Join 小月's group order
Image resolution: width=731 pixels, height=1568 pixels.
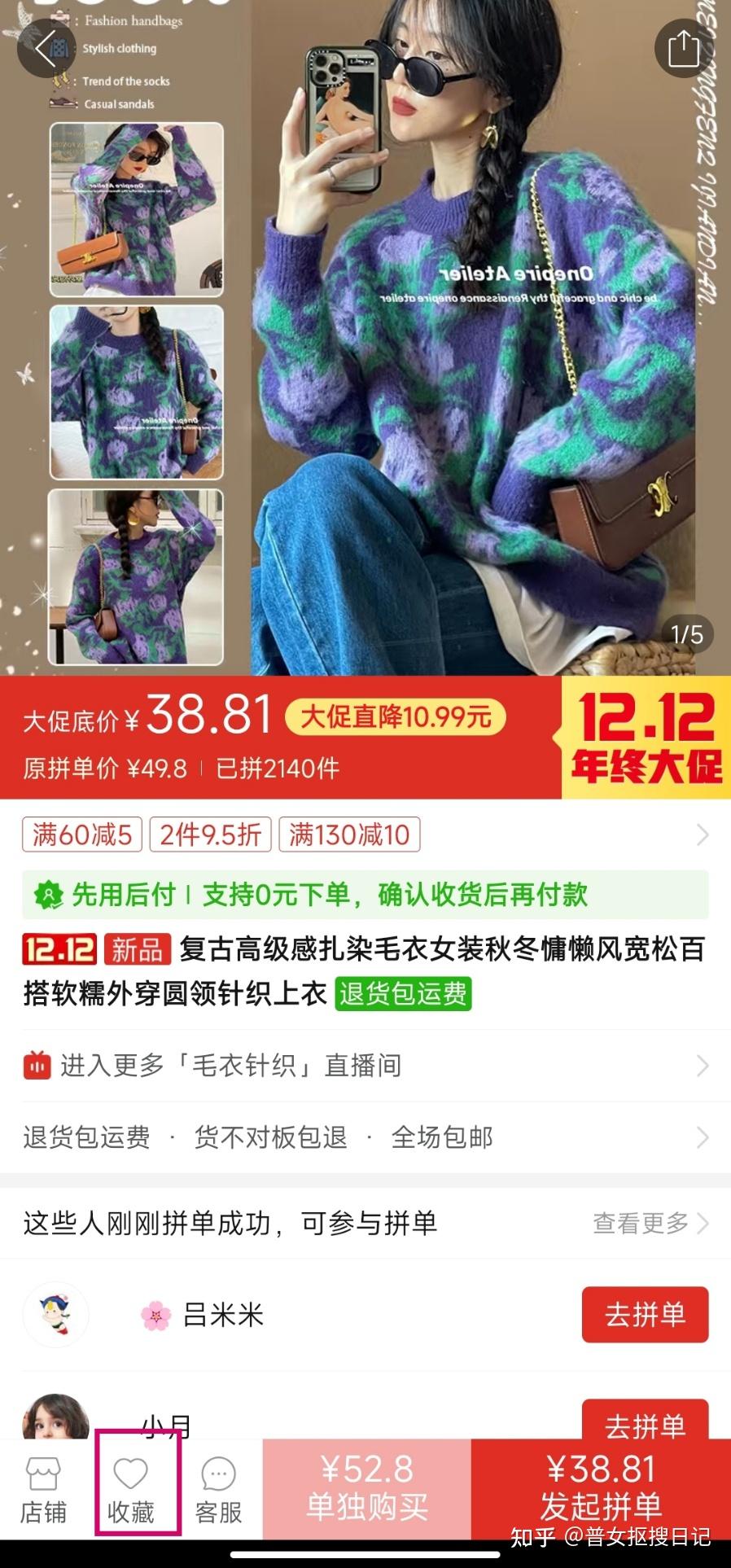645,1421
